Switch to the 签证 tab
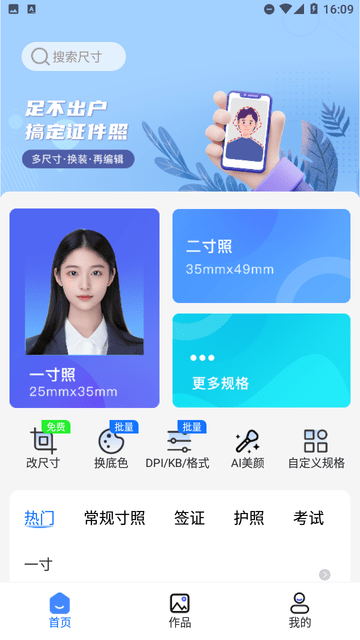Screen dimensions: 360x640 point(189,518)
